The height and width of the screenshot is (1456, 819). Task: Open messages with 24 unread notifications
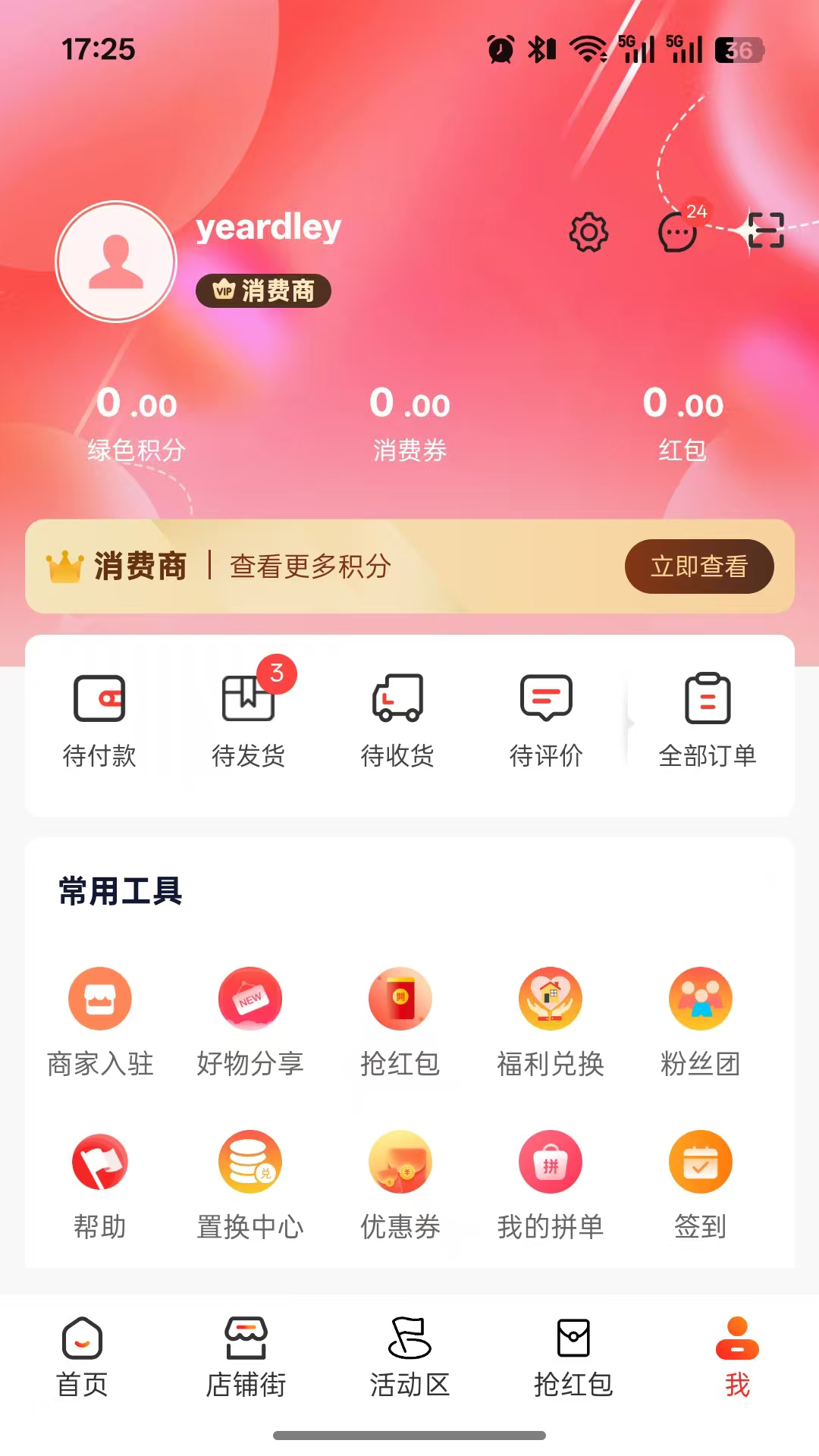coord(676,234)
